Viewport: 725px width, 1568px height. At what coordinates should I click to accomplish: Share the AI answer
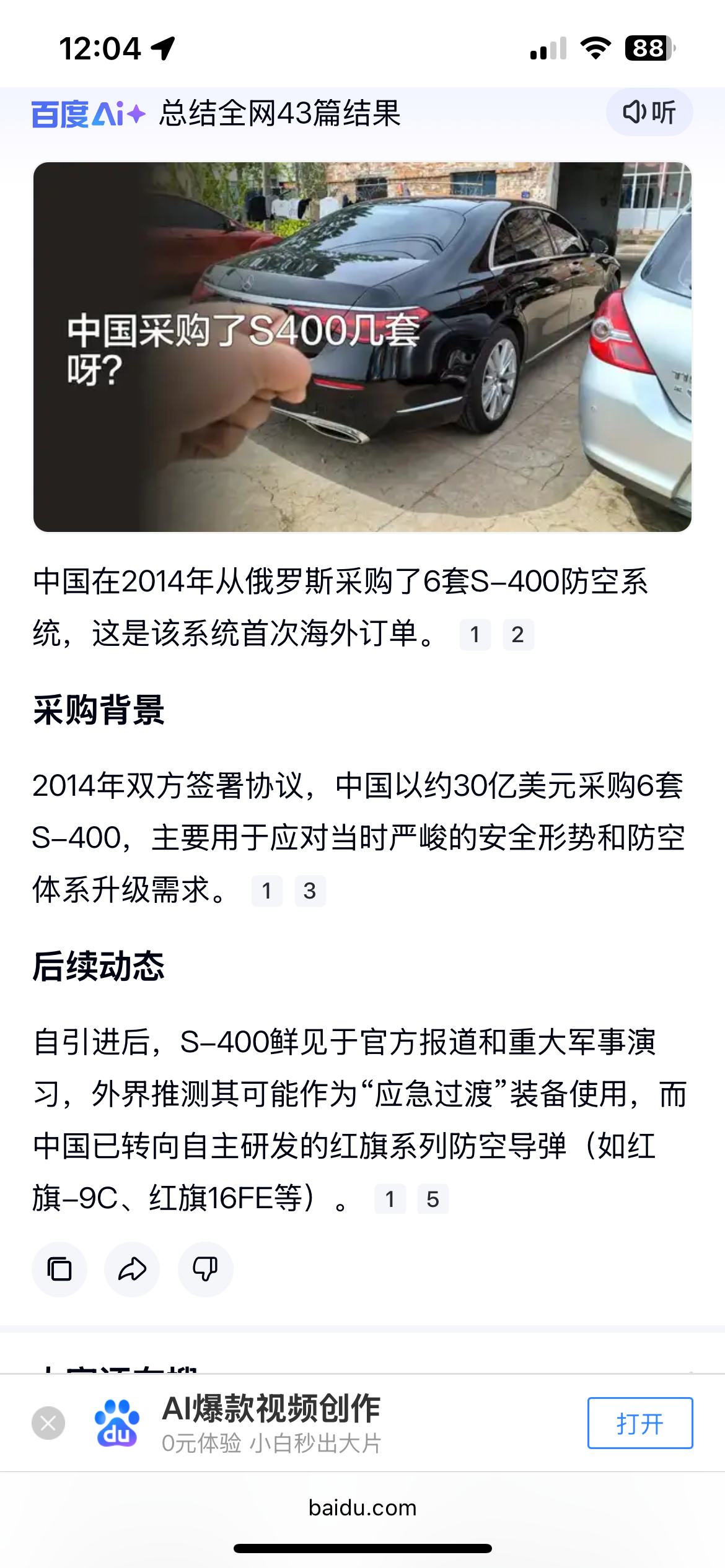pyautogui.click(x=132, y=1270)
